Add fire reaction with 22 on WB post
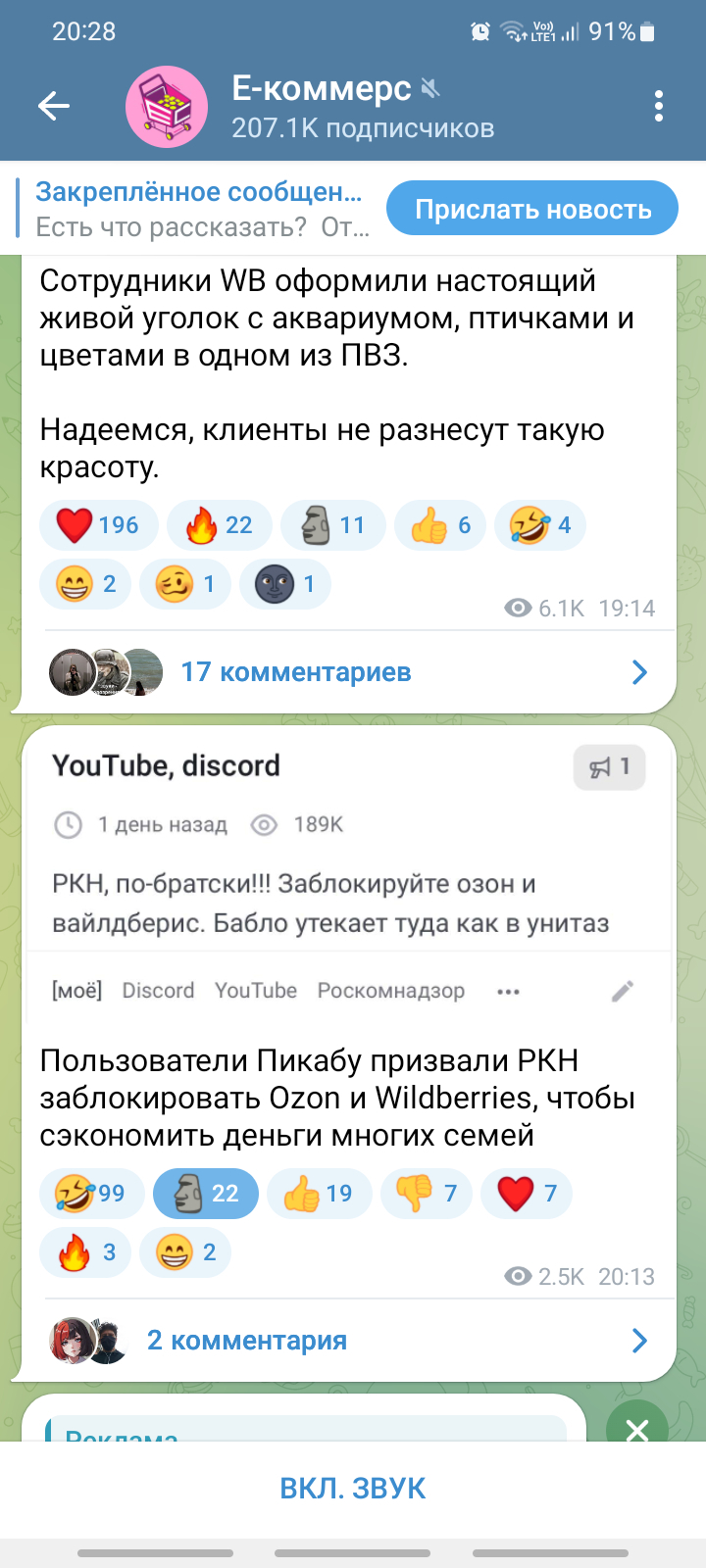Viewport: 706px width, 1568px height. tap(220, 525)
